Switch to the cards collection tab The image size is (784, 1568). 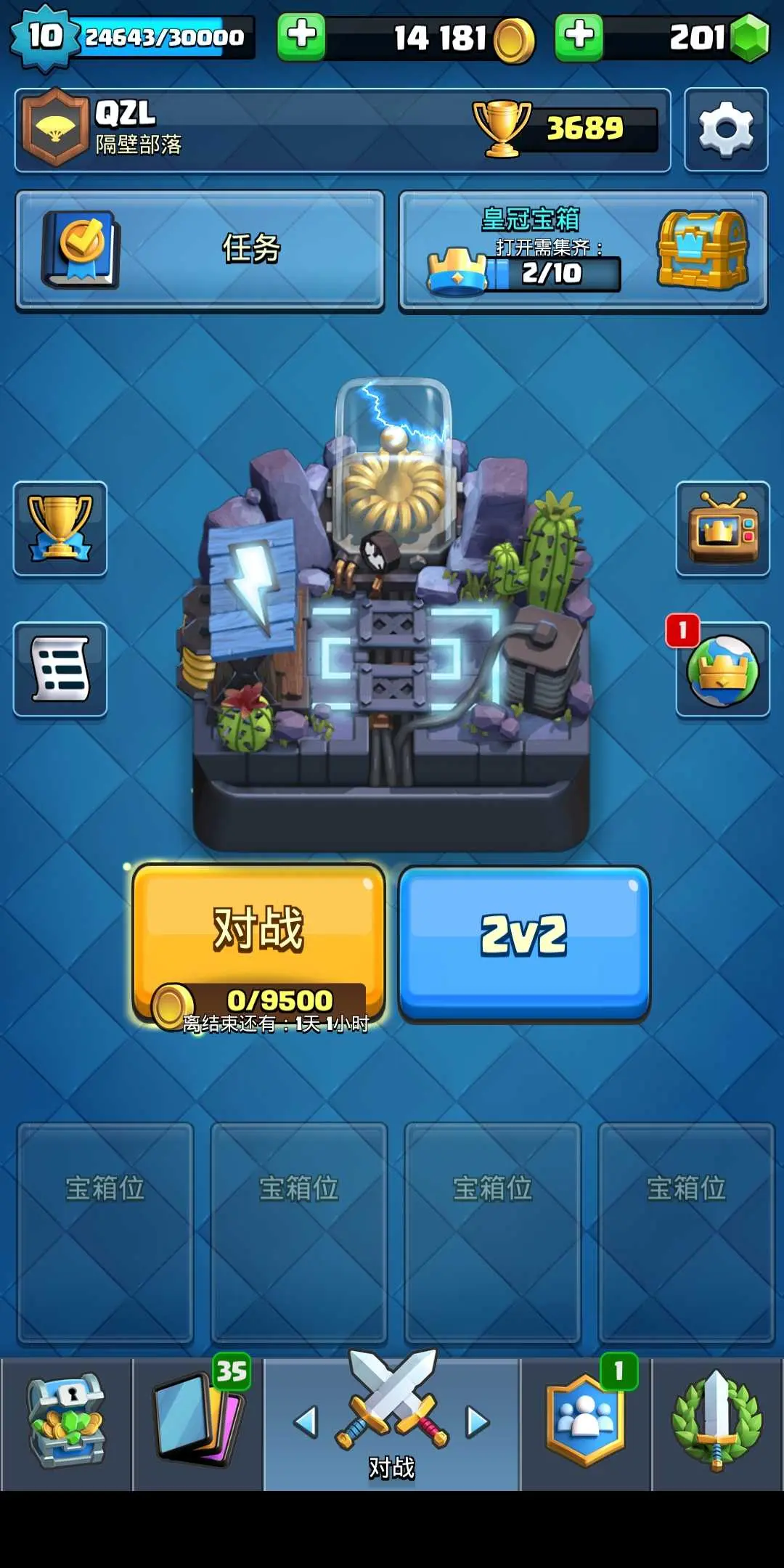coord(198,1424)
